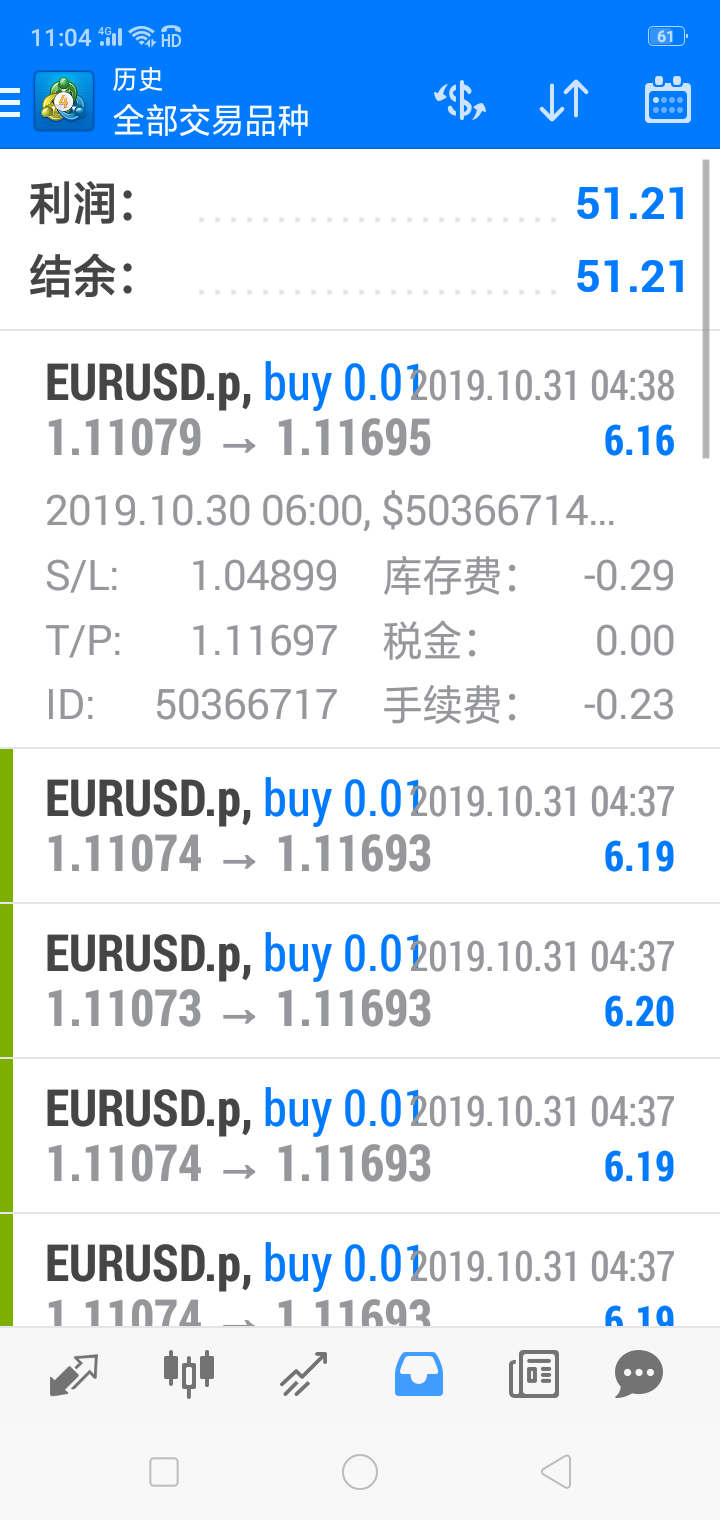This screenshot has width=720, height=1520.
Task: Expand the EURUSD.p trade with profit 6.20
Action: point(360,981)
